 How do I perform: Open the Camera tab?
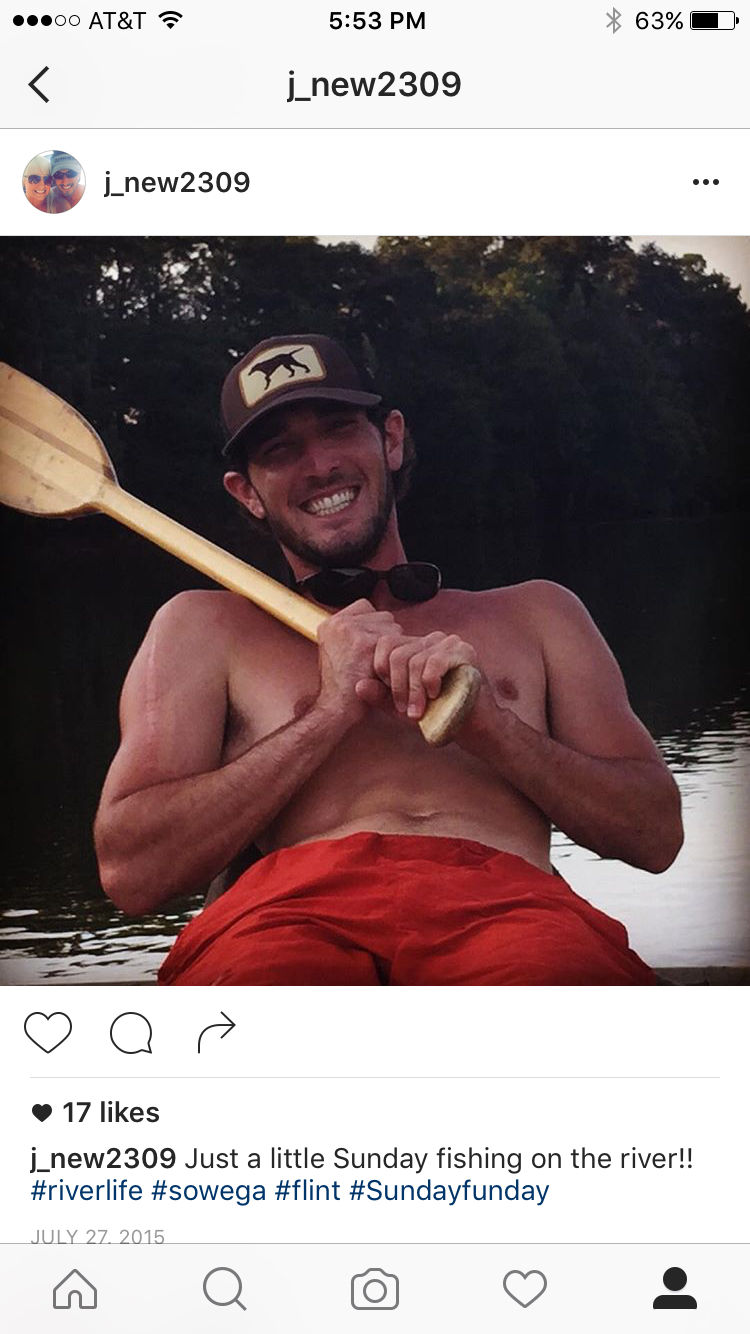point(375,1290)
